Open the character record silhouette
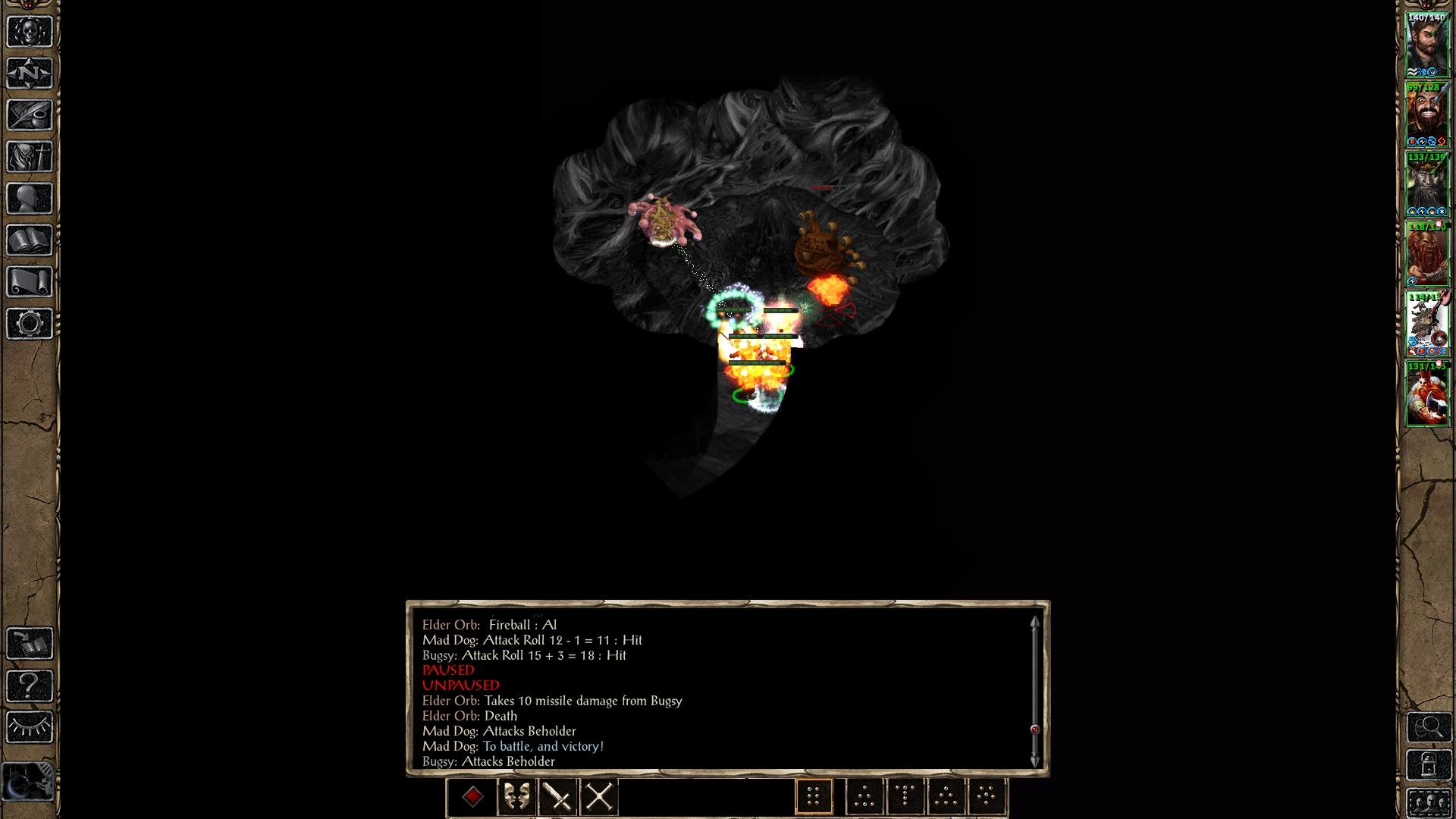The height and width of the screenshot is (819, 1456). click(30, 199)
